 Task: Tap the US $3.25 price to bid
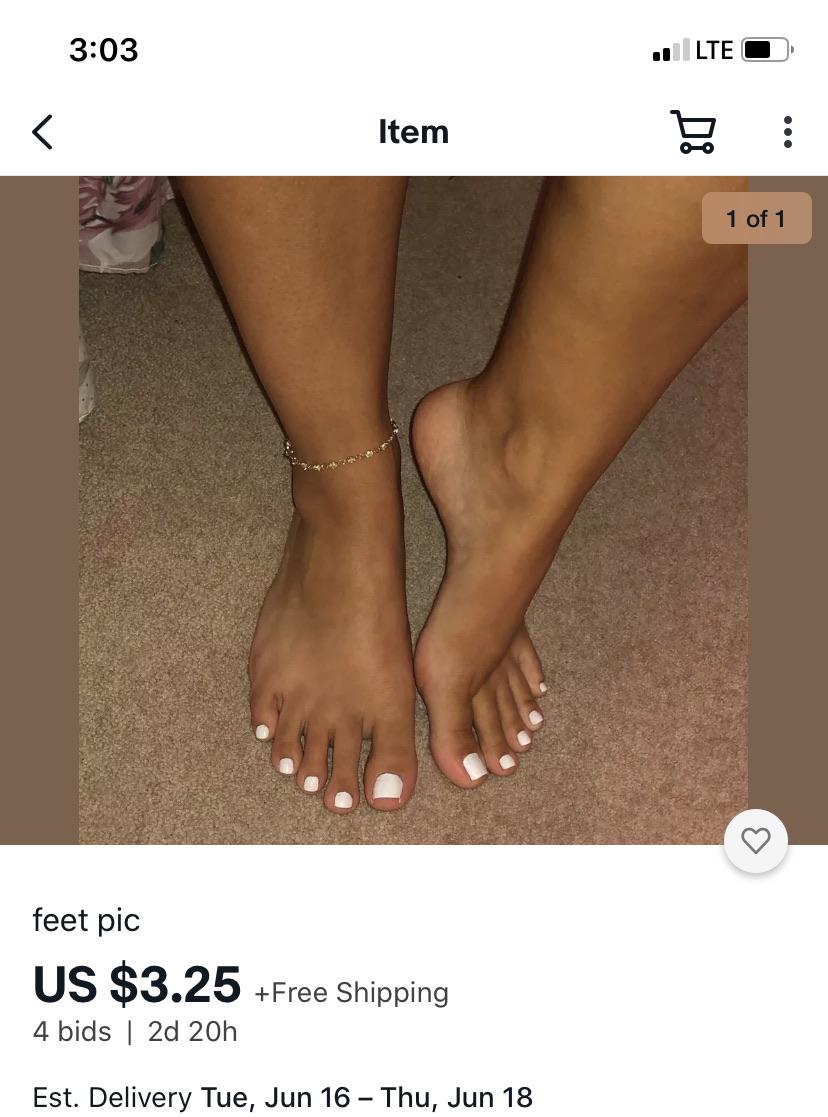pos(137,985)
